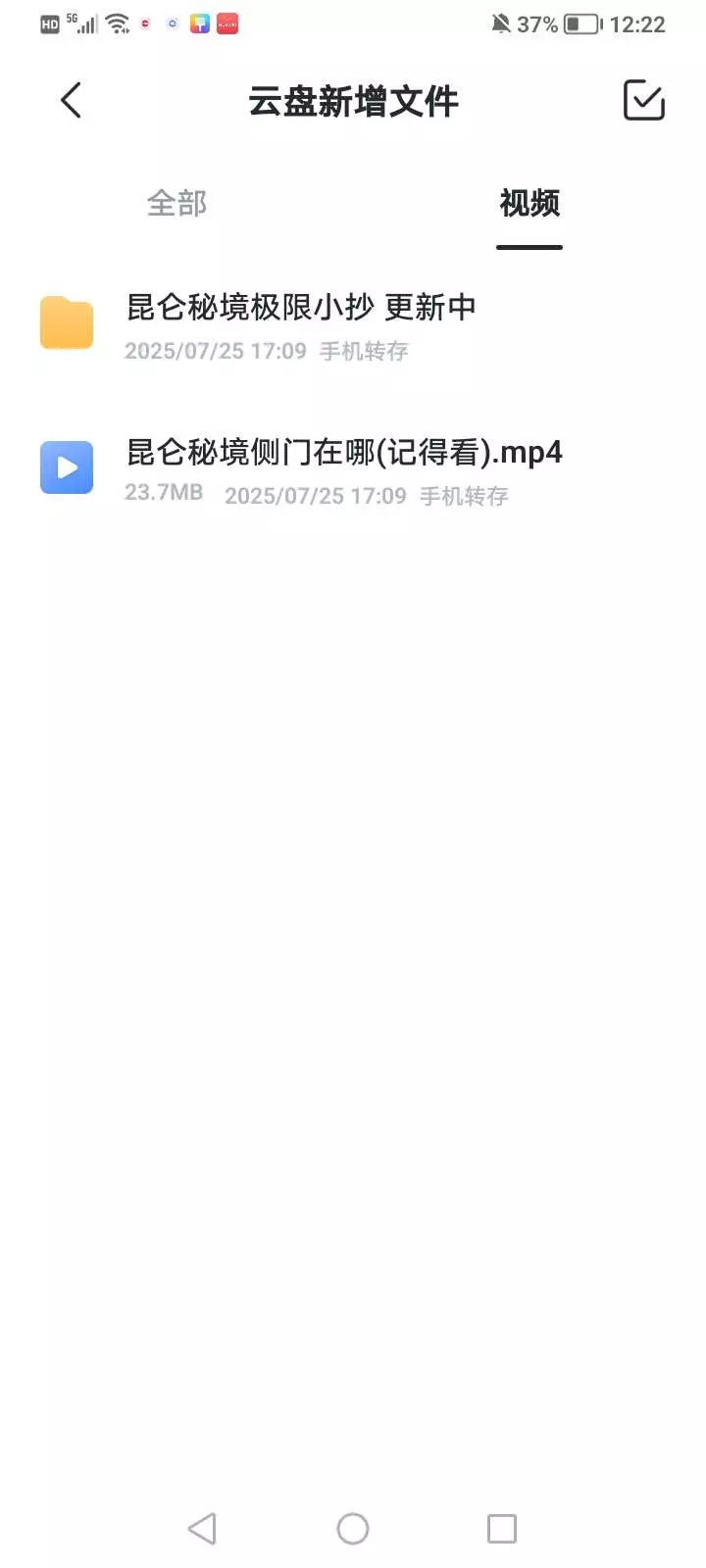706x1568 pixels.
Task: Switch to the 全部 tab
Action: (176, 204)
